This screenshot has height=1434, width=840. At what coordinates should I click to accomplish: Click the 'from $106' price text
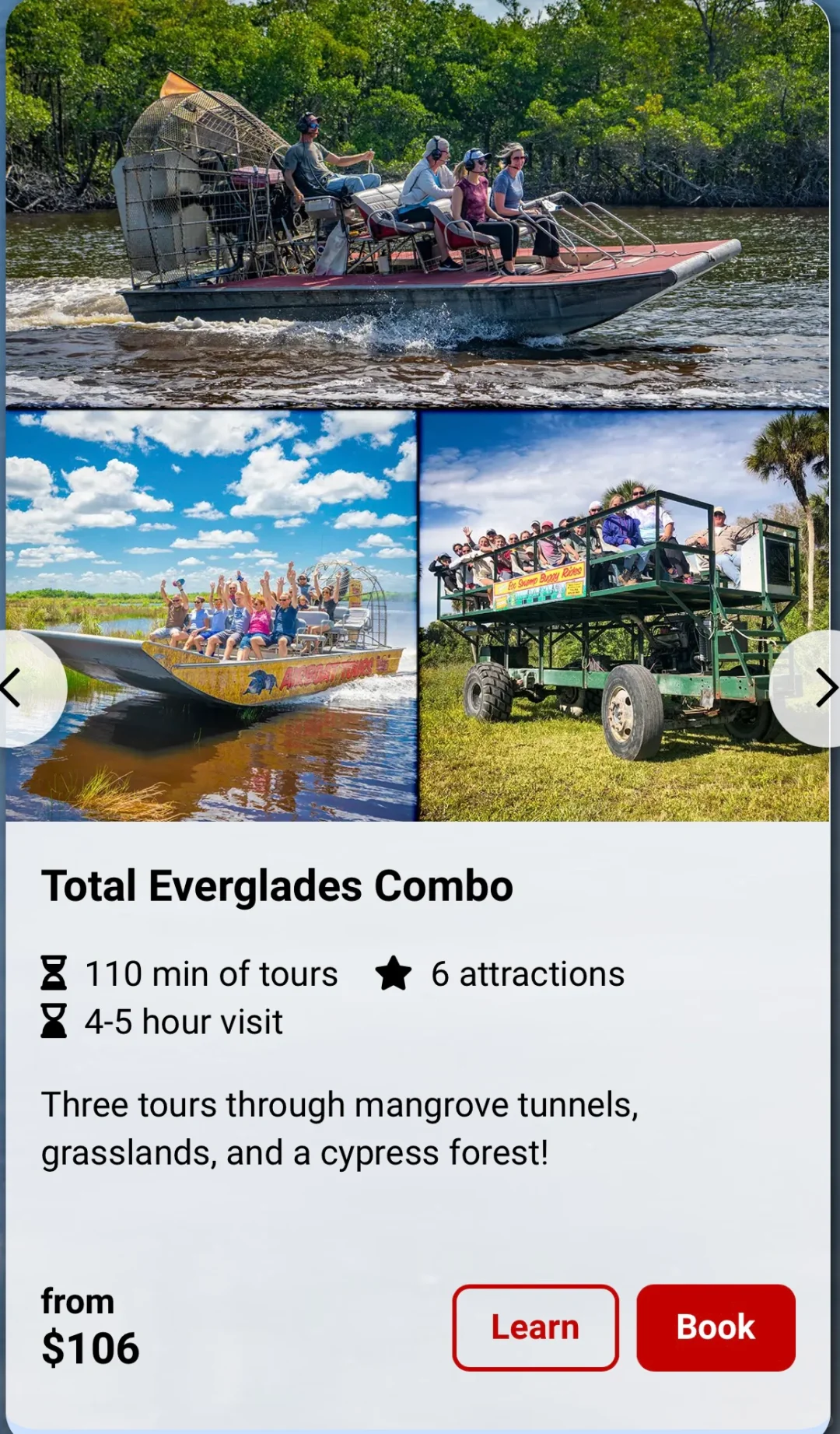tap(91, 1324)
